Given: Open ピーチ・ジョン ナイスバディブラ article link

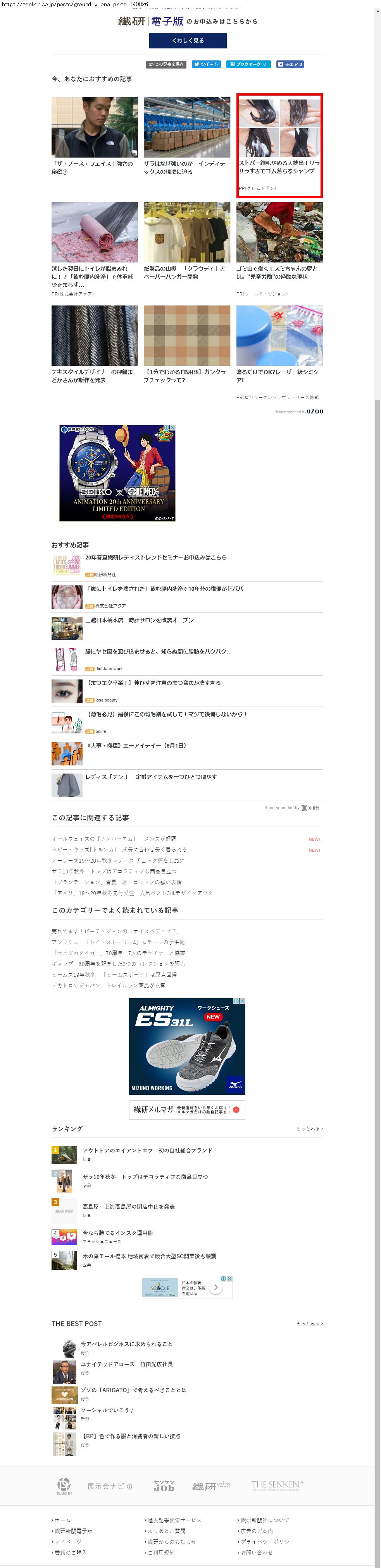Looking at the screenshot, I should point(116,931).
